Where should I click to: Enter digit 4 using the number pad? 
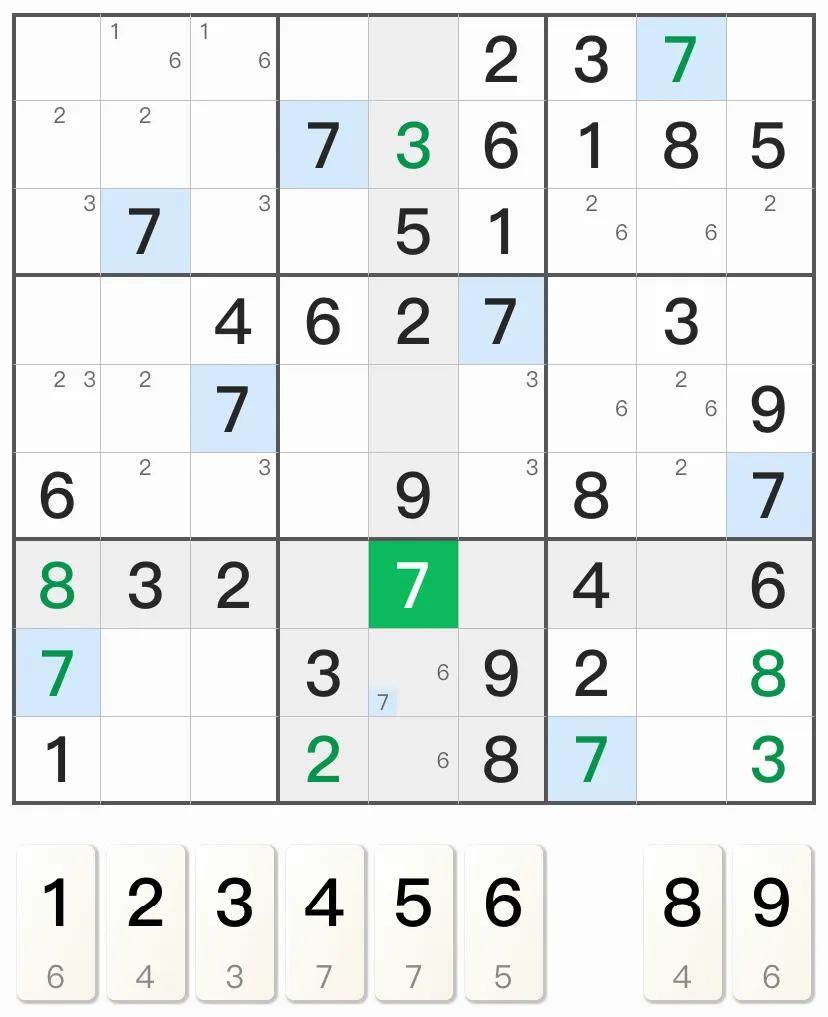[x=324, y=921]
